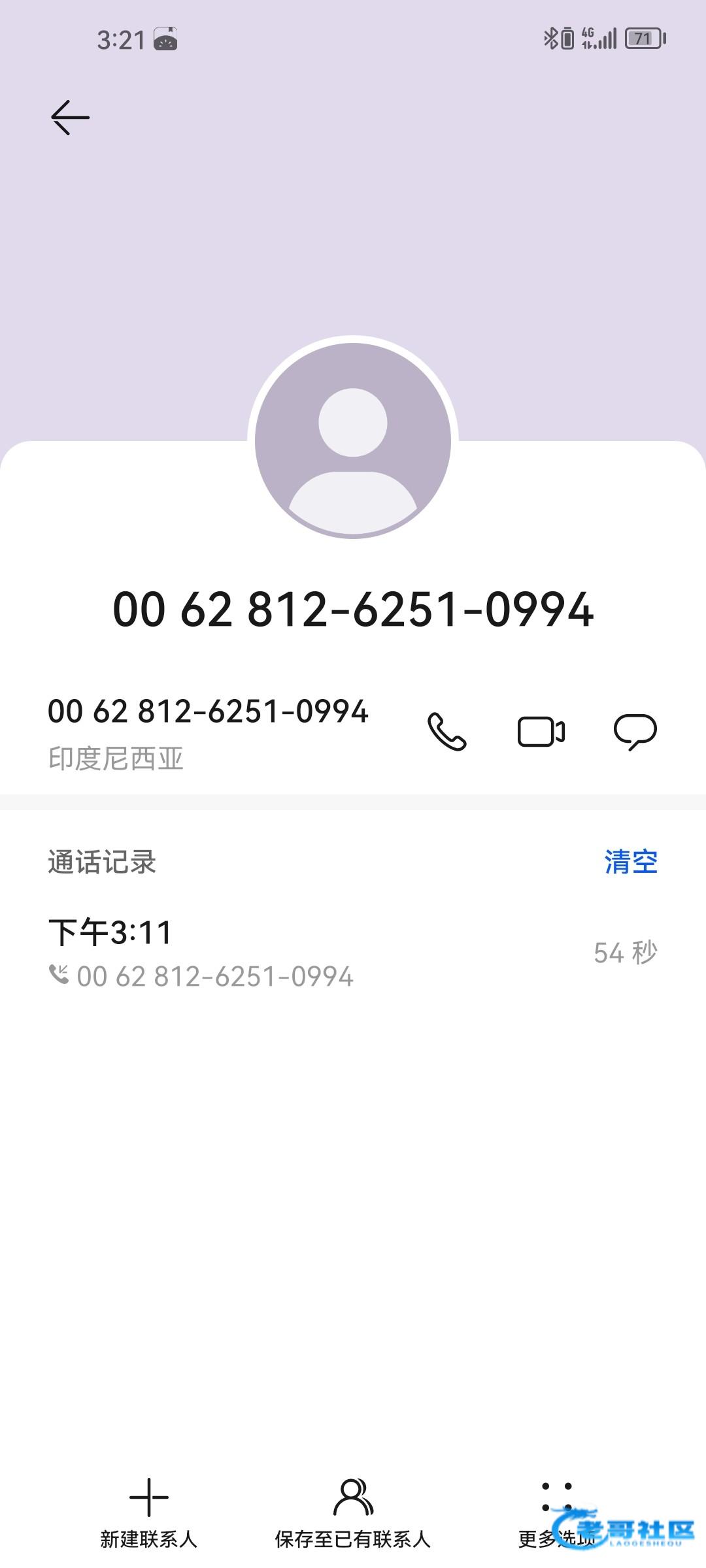706x1568 pixels.
Task: Go back using the arrow icon
Action: [70, 118]
